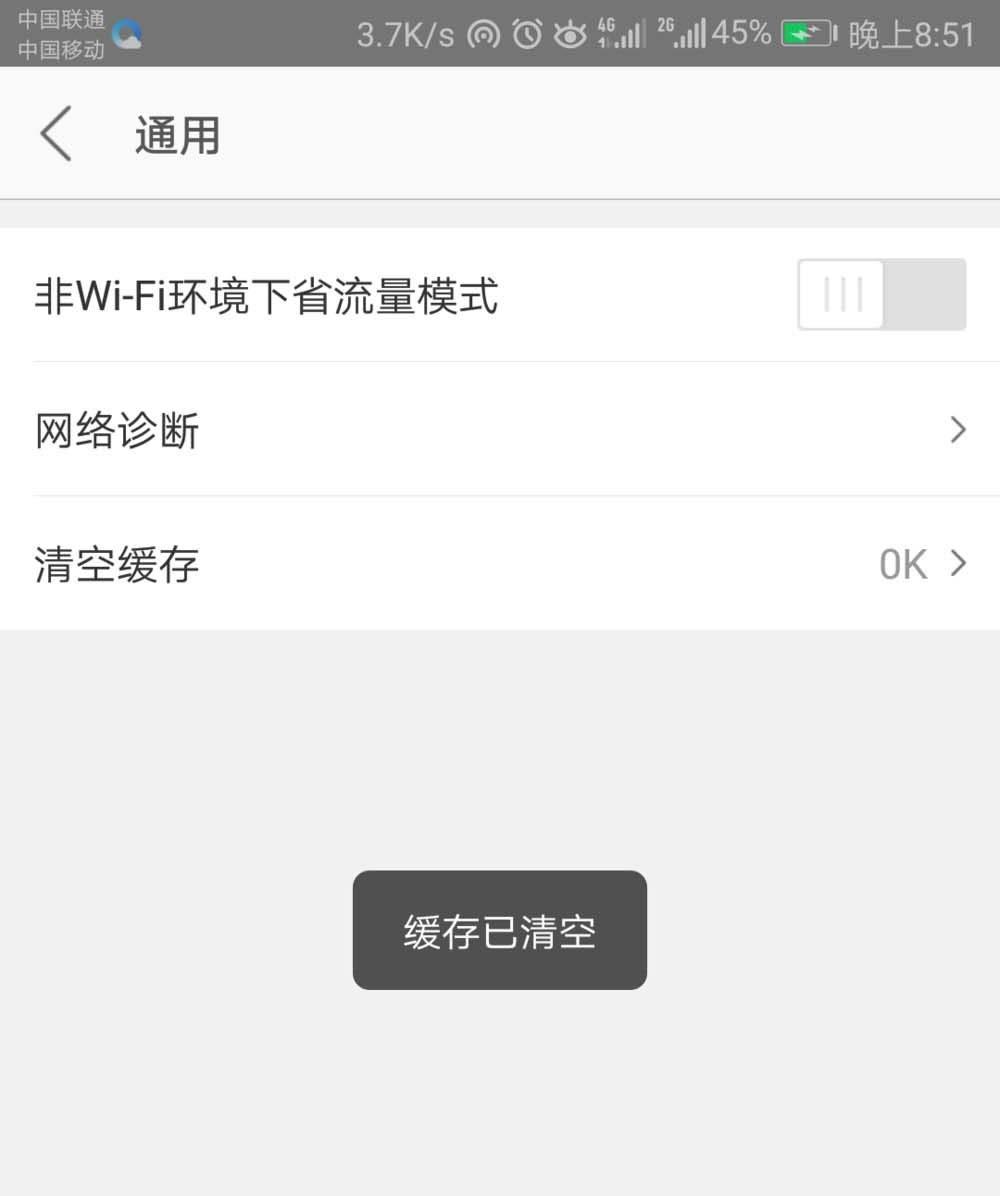The image size is (1000, 1196).
Task: Expand the 网络诊断 entry via its chevron
Action: tap(957, 430)
